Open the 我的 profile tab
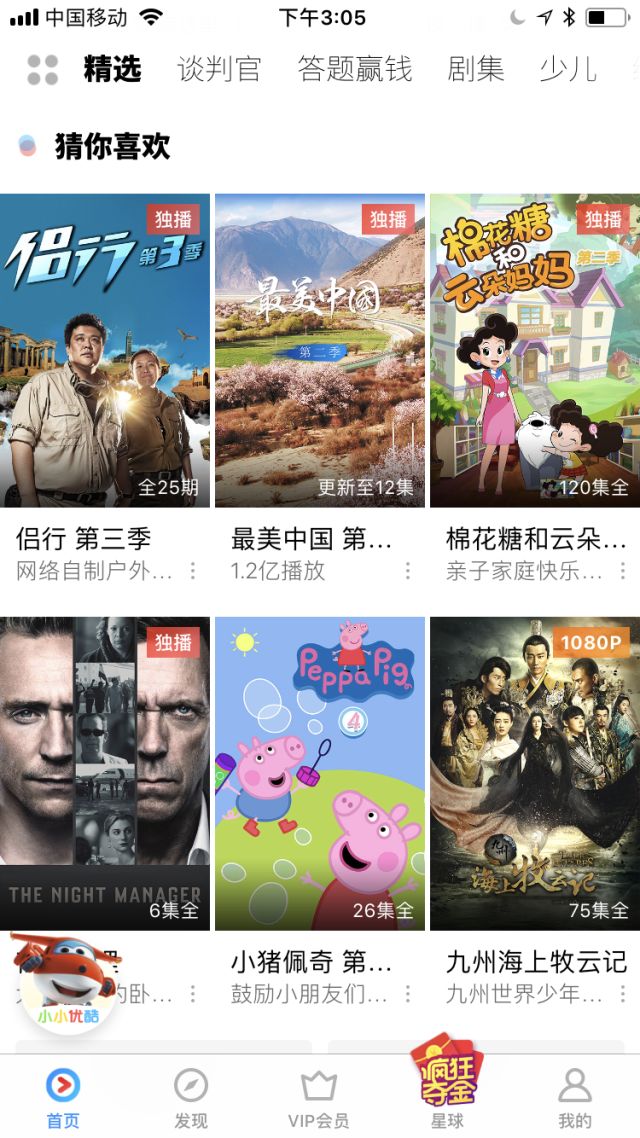 tap(574, 1097)
